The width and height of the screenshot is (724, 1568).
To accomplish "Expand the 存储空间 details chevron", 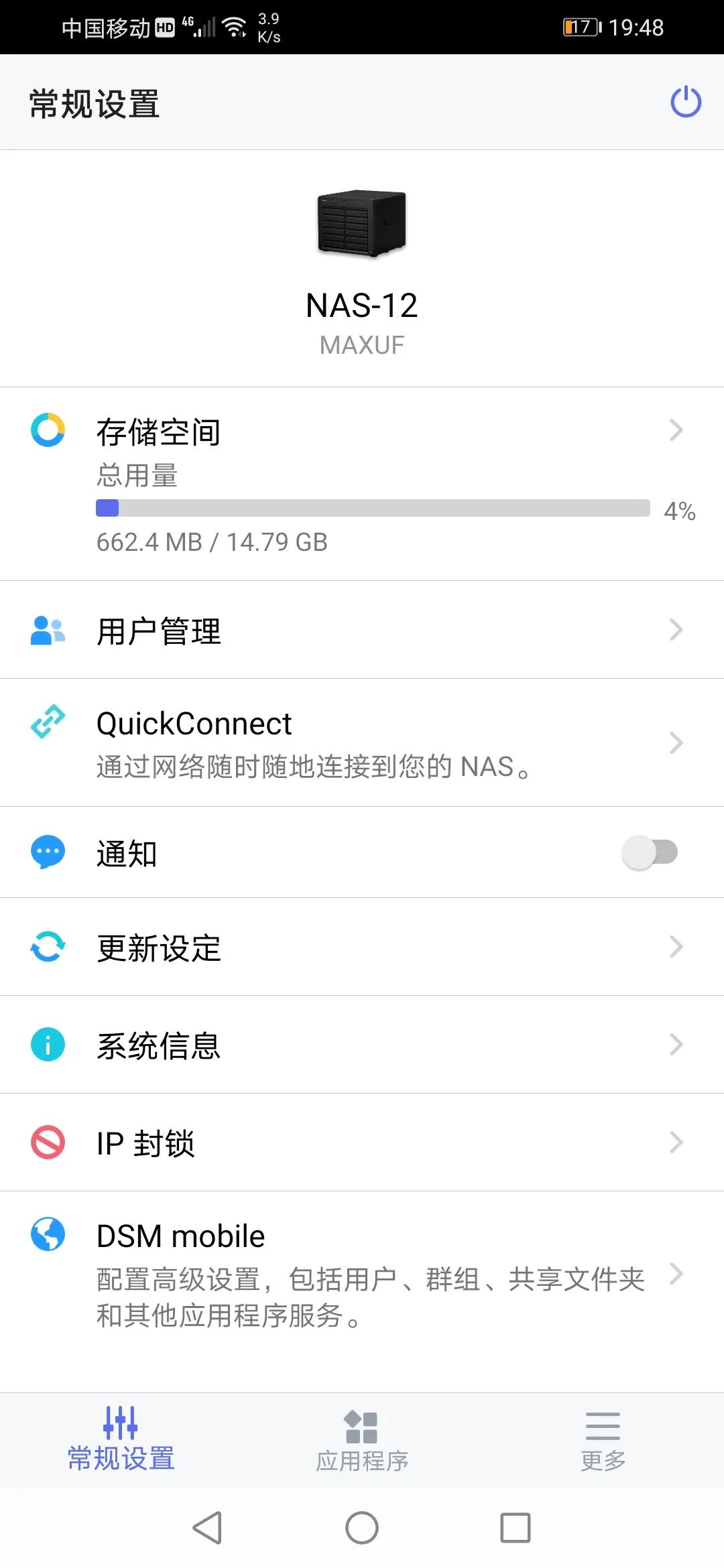I will 675,431.
